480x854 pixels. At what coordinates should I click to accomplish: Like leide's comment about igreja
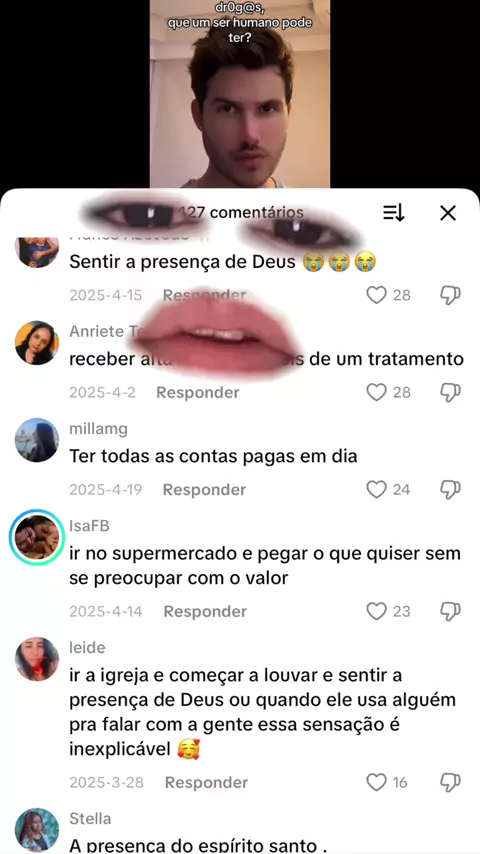click(x=376, y=783)
